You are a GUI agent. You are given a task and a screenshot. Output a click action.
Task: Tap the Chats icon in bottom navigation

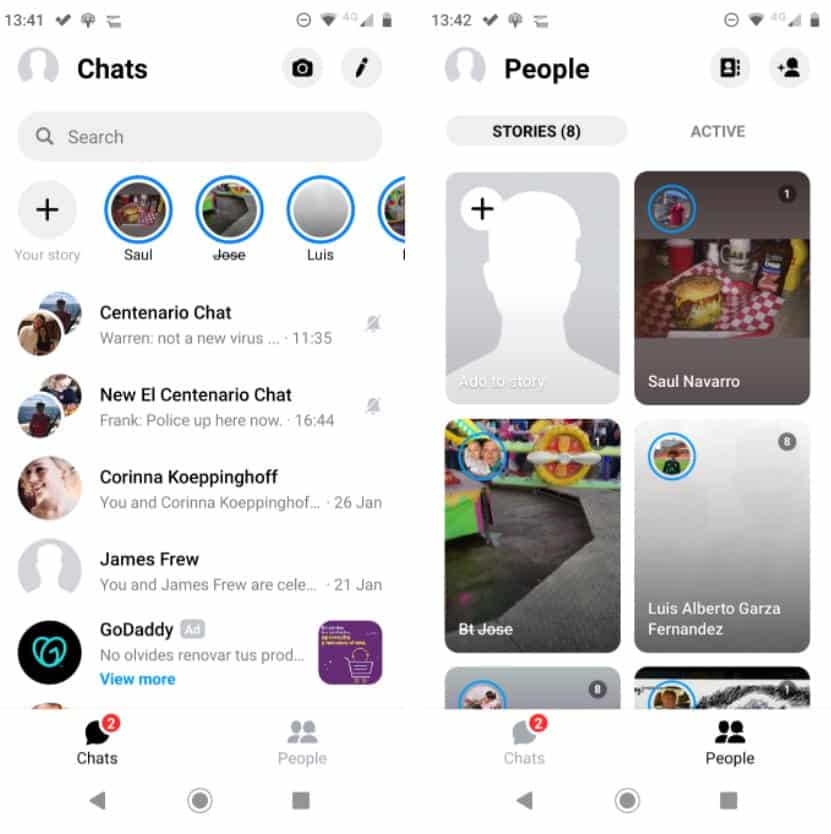click(97, 745)
